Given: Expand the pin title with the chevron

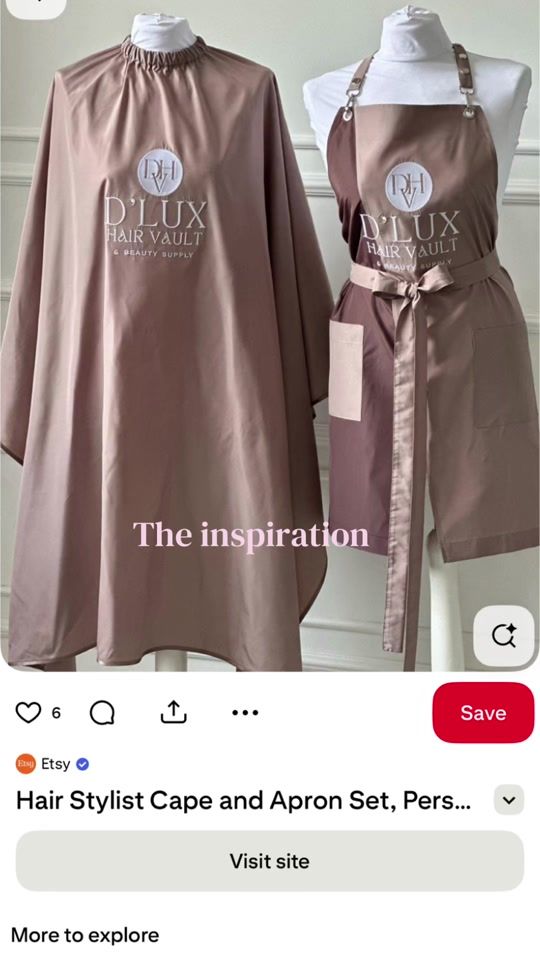Looking at the screenshot, I should (509, 800).
